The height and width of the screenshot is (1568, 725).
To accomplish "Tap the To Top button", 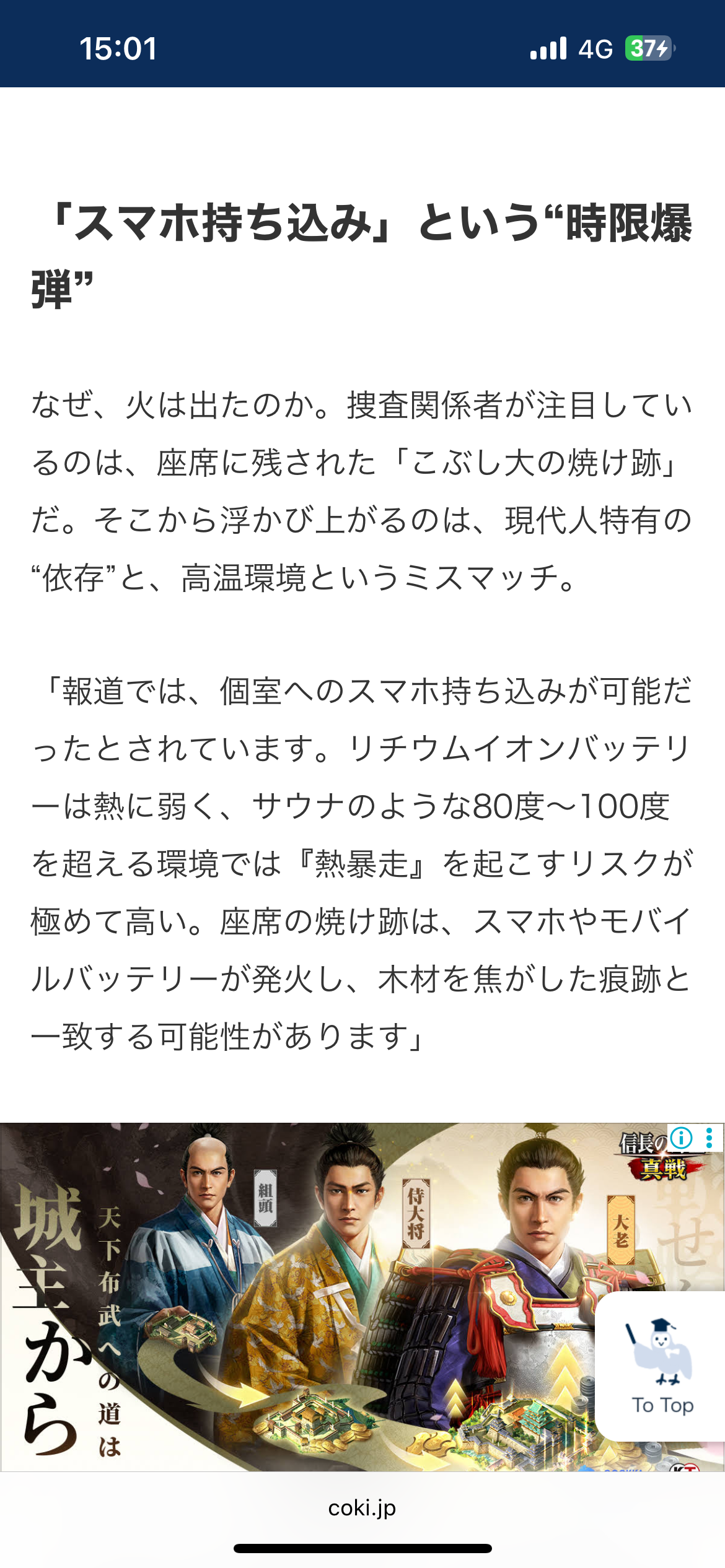I will 661,1367.
